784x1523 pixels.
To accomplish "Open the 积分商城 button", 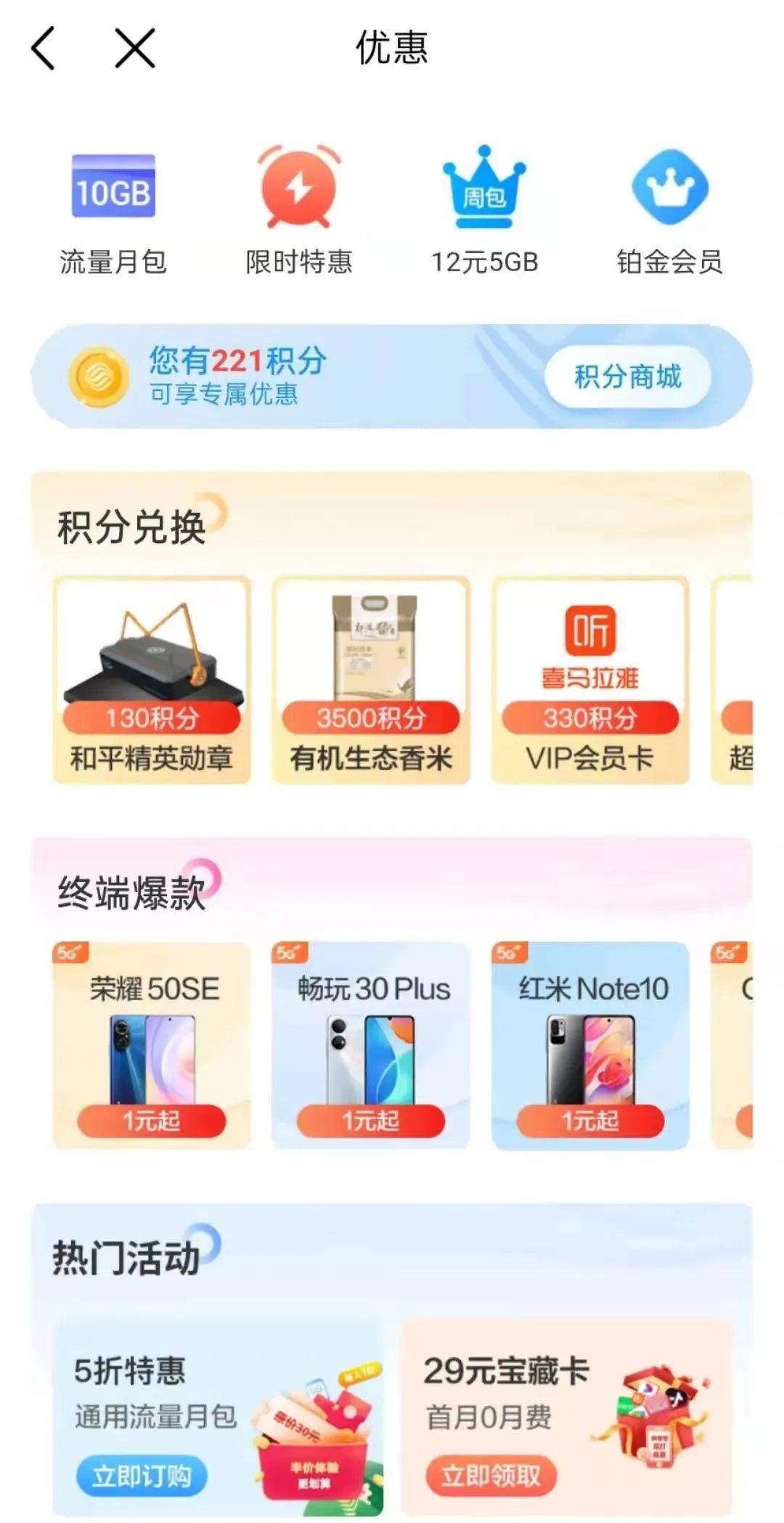I will click(x=627, y=376).
